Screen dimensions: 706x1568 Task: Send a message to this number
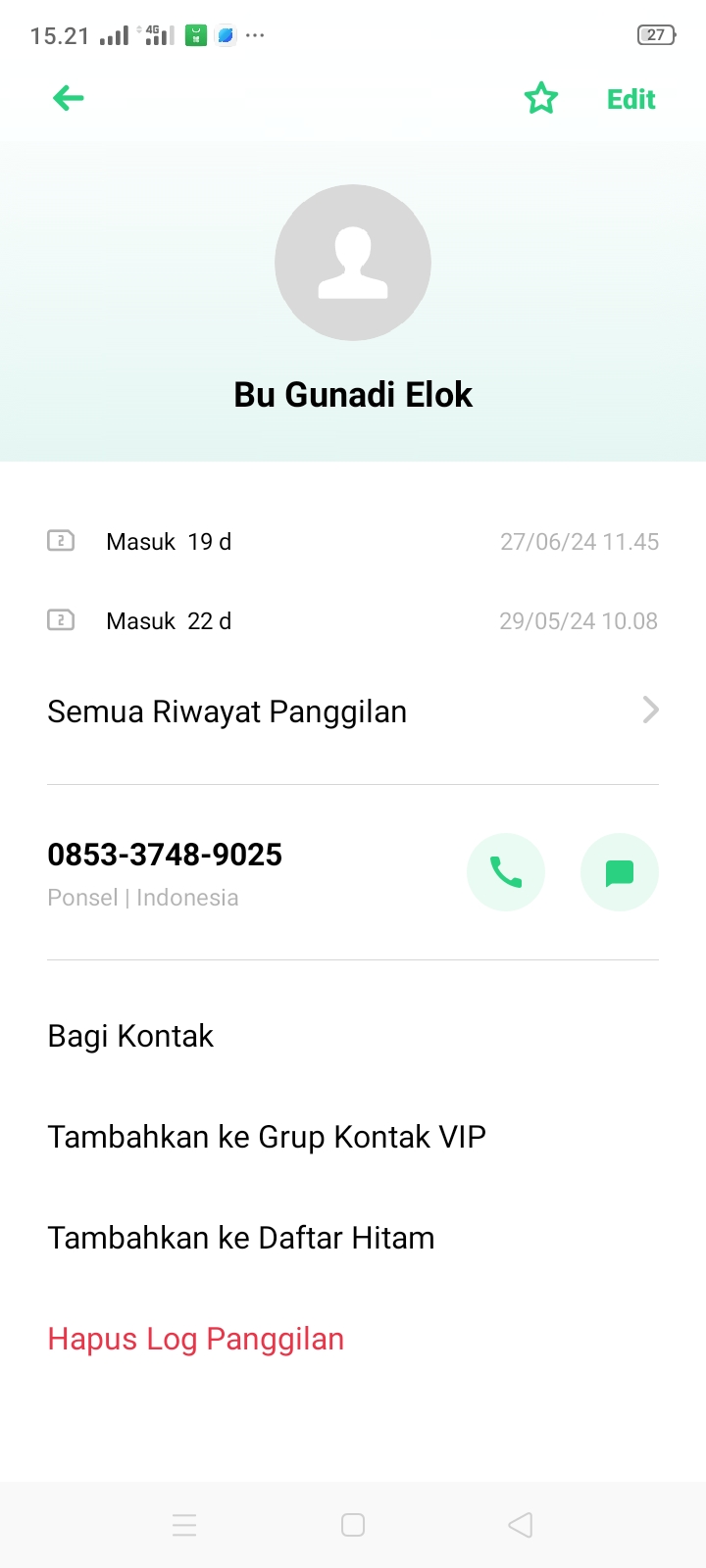(x=620, y=872)
